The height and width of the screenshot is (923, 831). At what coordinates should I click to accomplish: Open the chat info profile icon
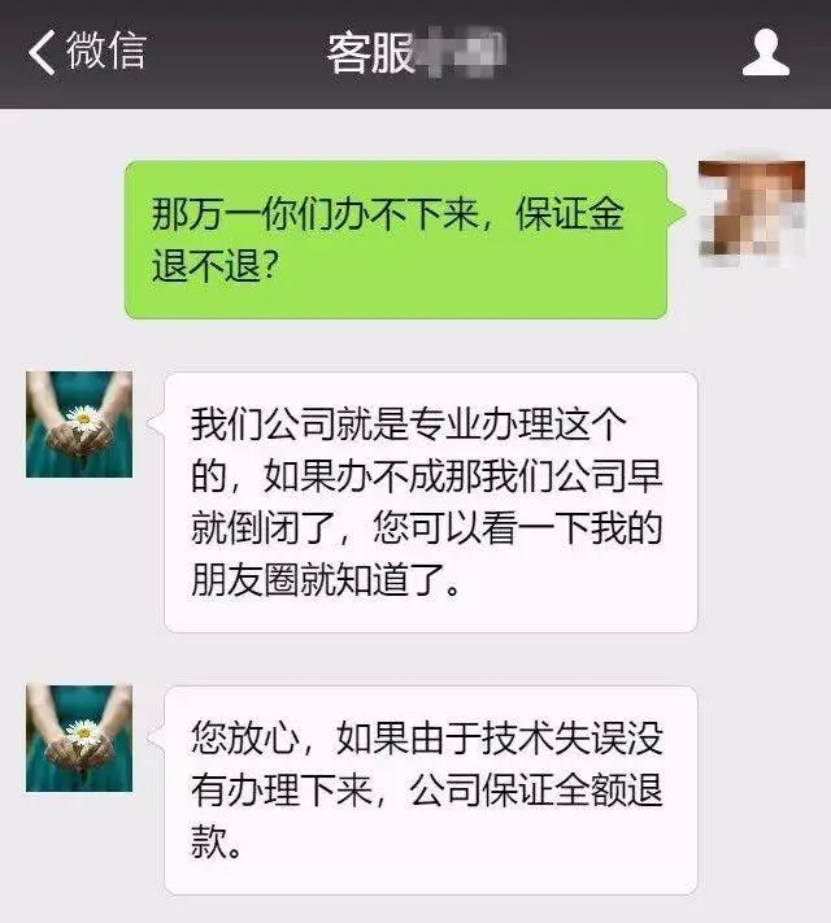click(765, 53)
